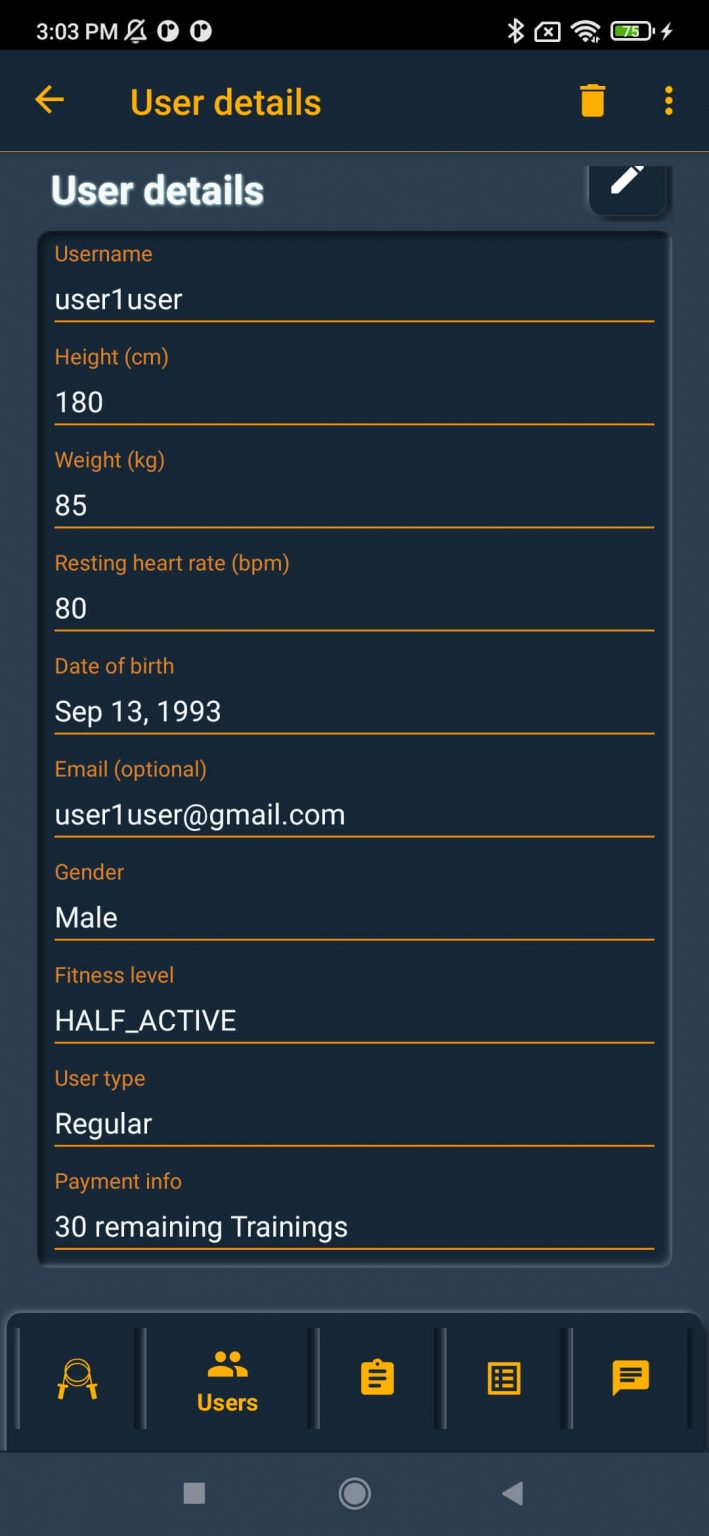This screenshot has height=1536, width=709.
Task: Edit user details with the pencil button
Action: pyautogui.click(x=627, y=182)
